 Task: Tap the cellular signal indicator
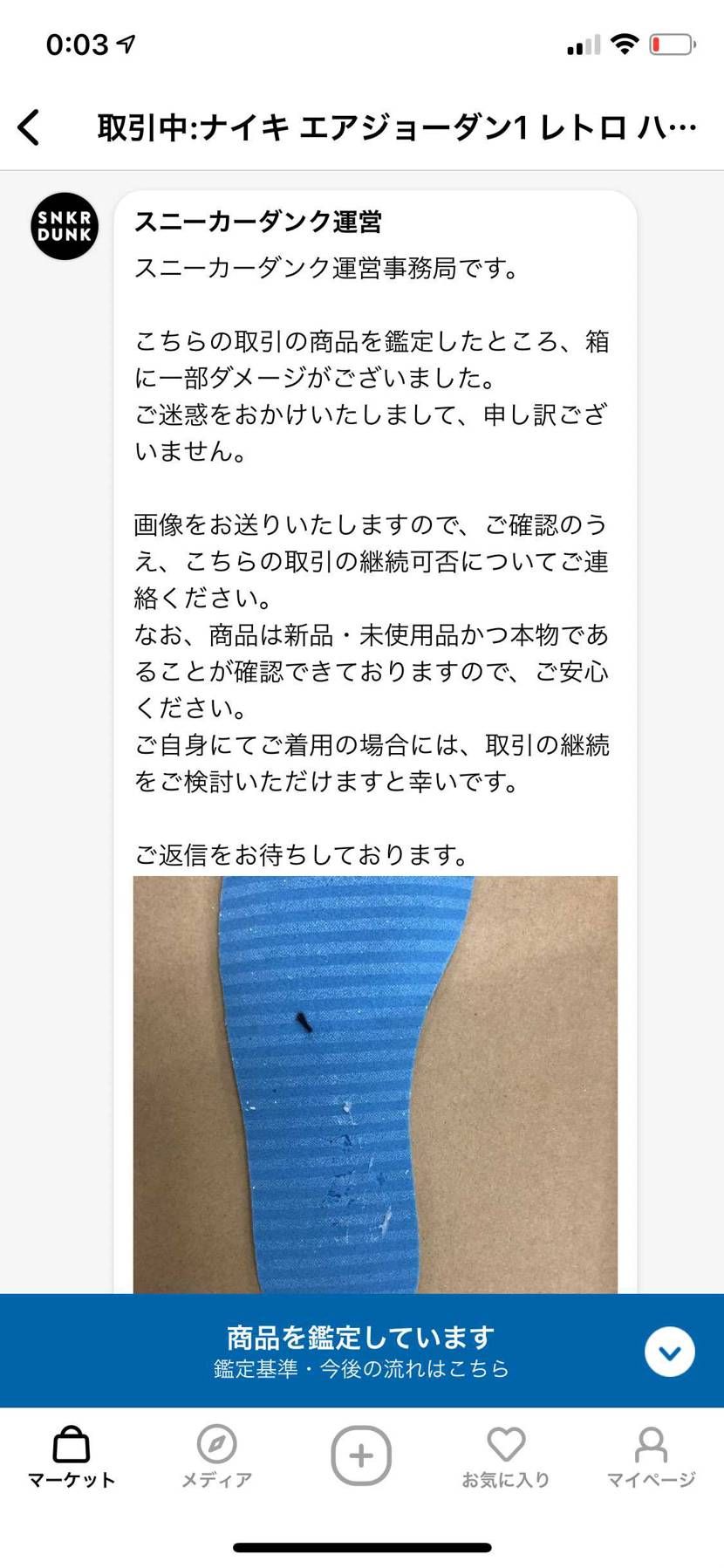coord(581,43)
